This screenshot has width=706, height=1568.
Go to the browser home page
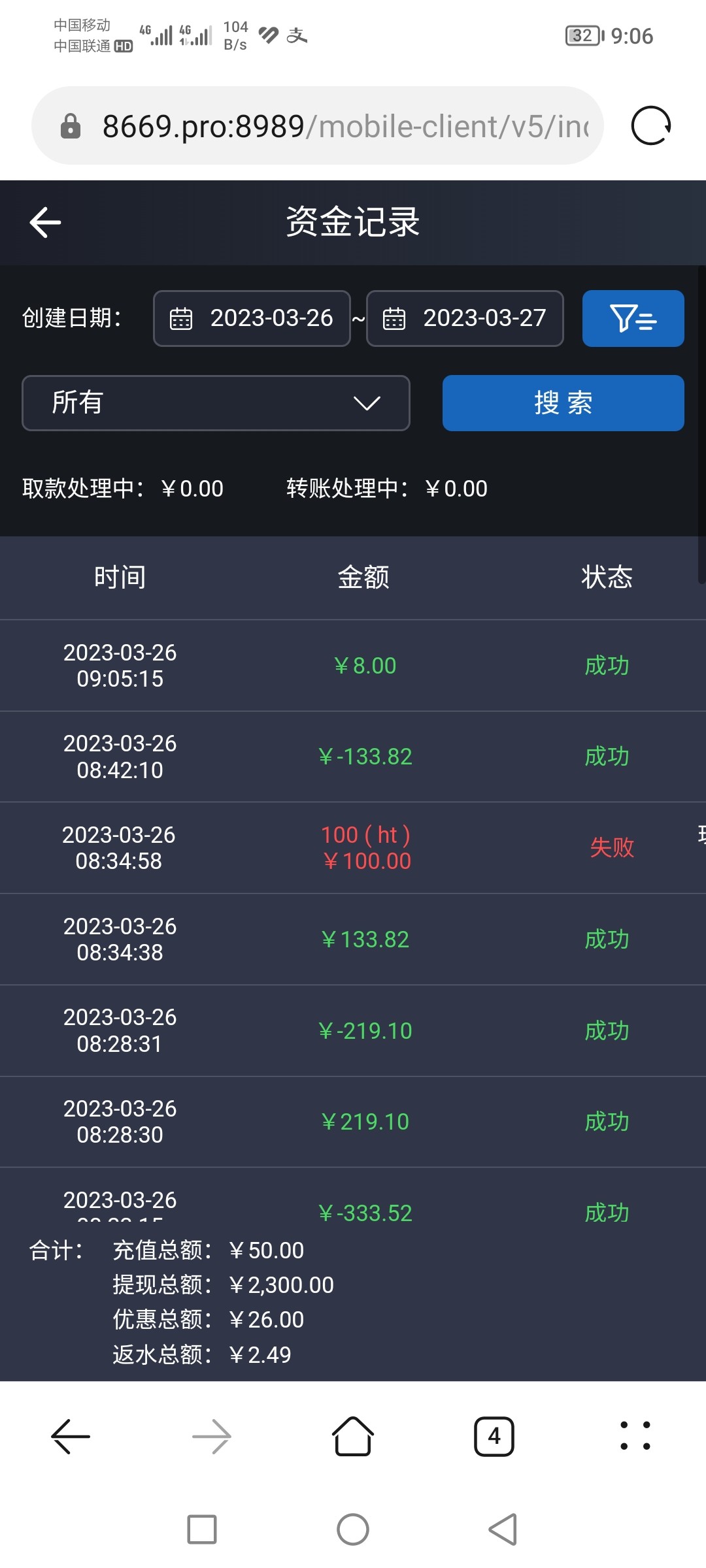click(353, 1437)
